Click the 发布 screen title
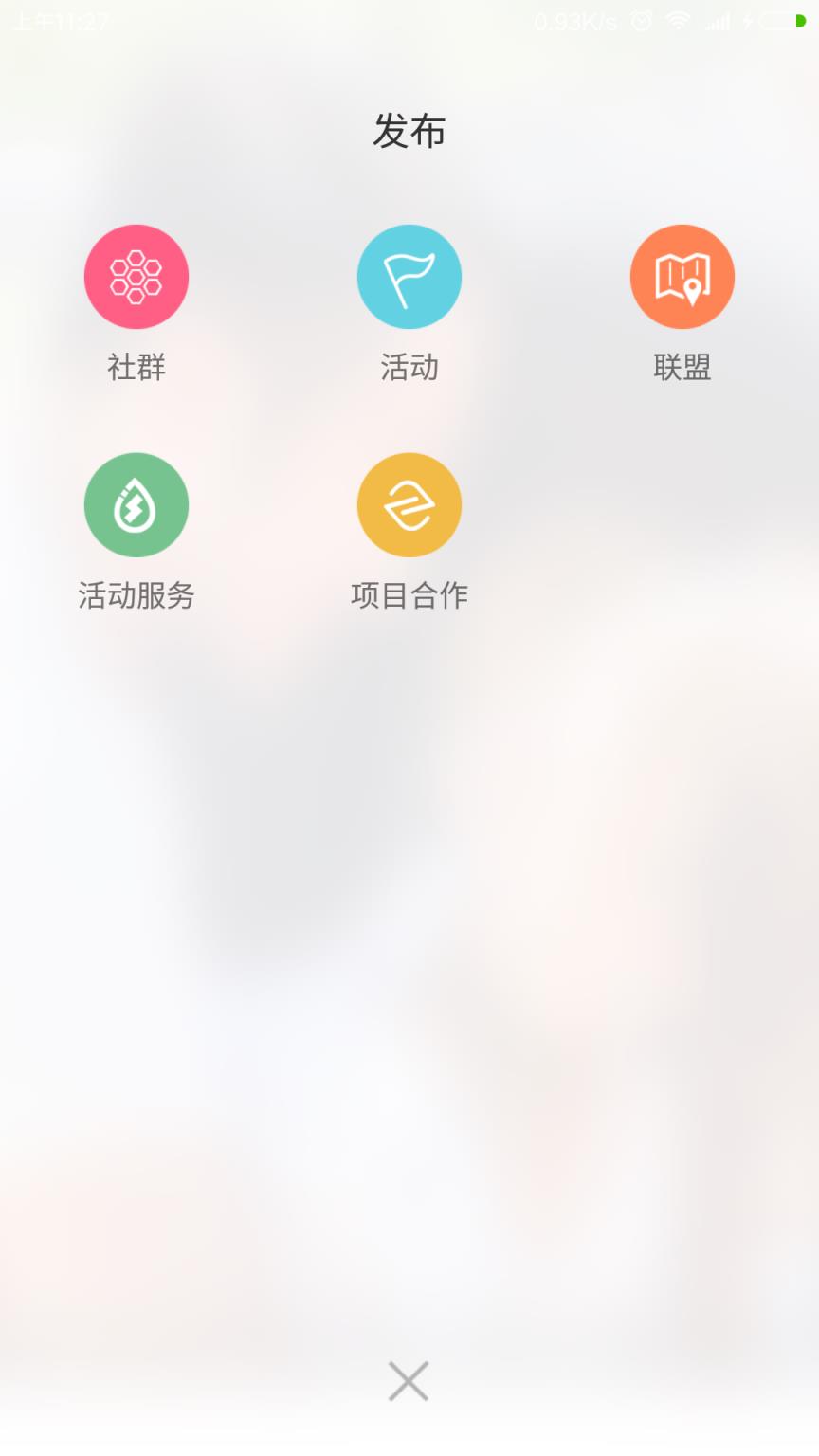This screenshot has height=1456, width=819. pos(409,132)
